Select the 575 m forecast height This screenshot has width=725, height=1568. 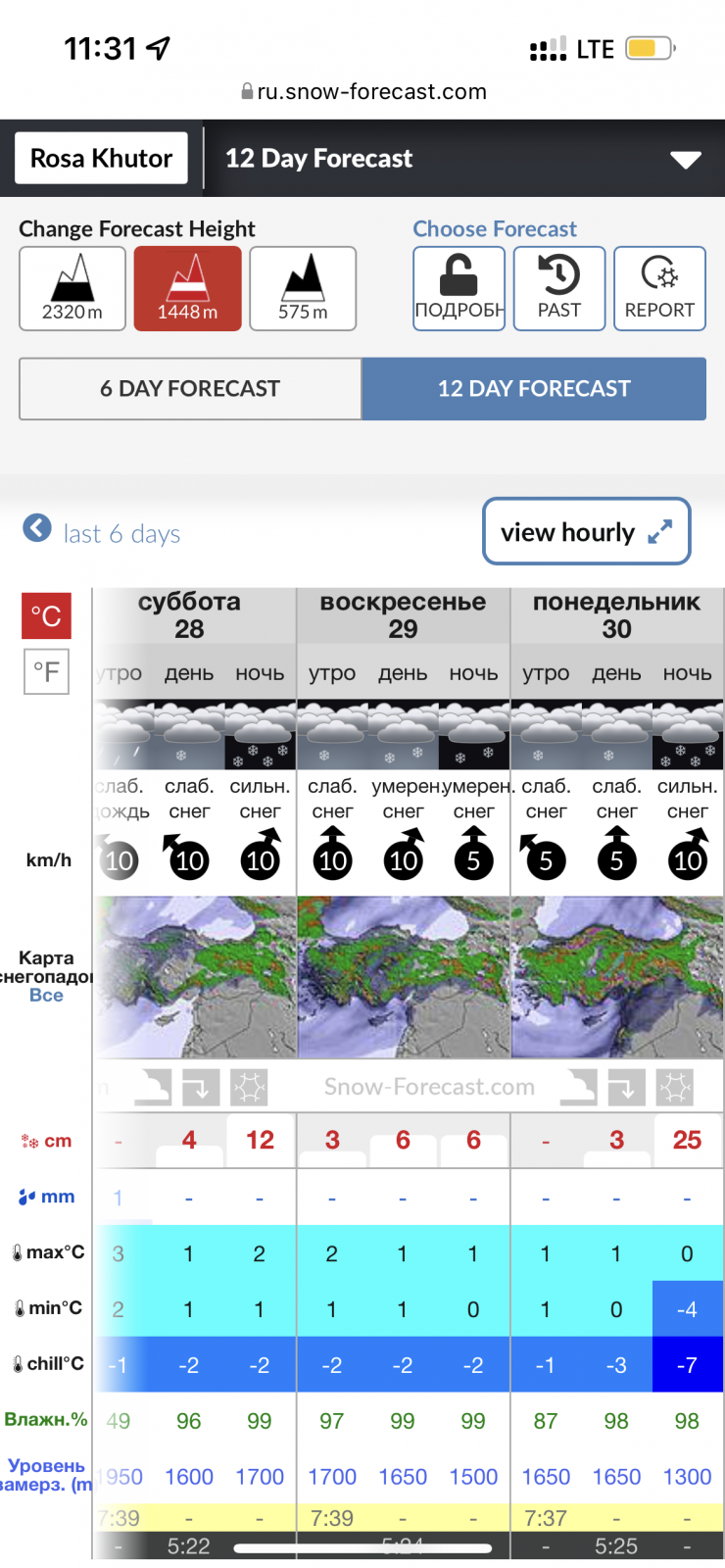coord(303,288)
